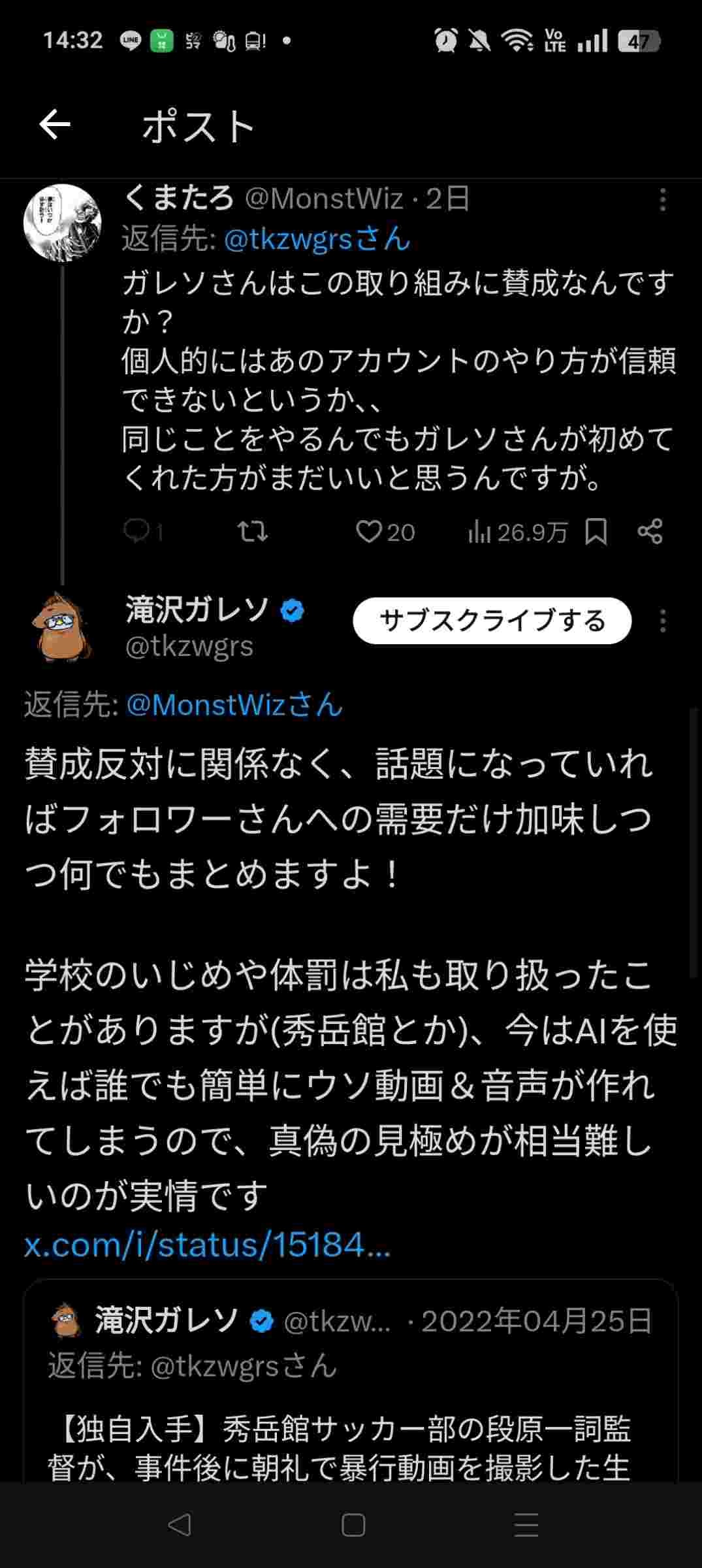Go back from the ポスト screen
Viewport: 702px width, 1568px height.
click(x=55, y=125)
